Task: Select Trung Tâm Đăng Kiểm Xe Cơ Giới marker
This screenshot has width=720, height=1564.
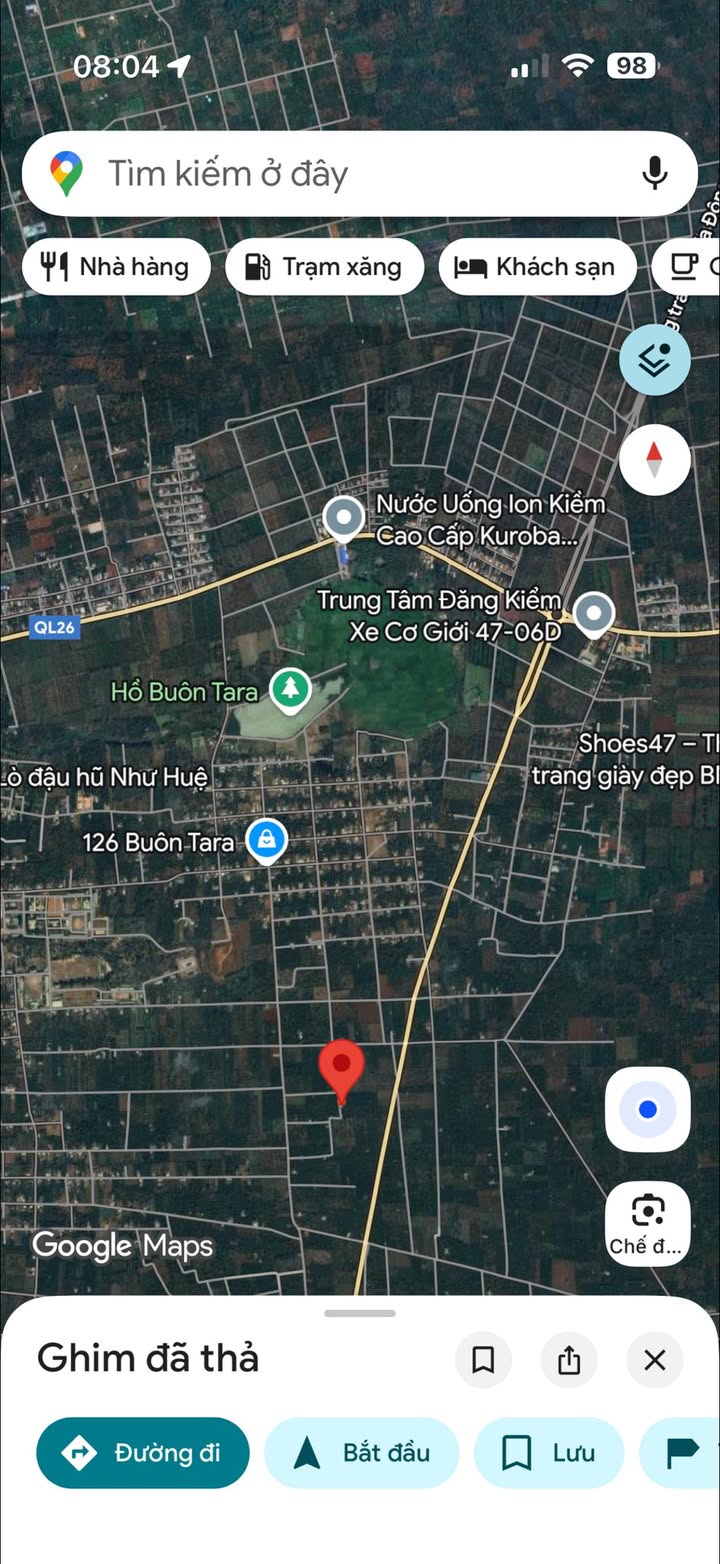Action: pos(595,613)
